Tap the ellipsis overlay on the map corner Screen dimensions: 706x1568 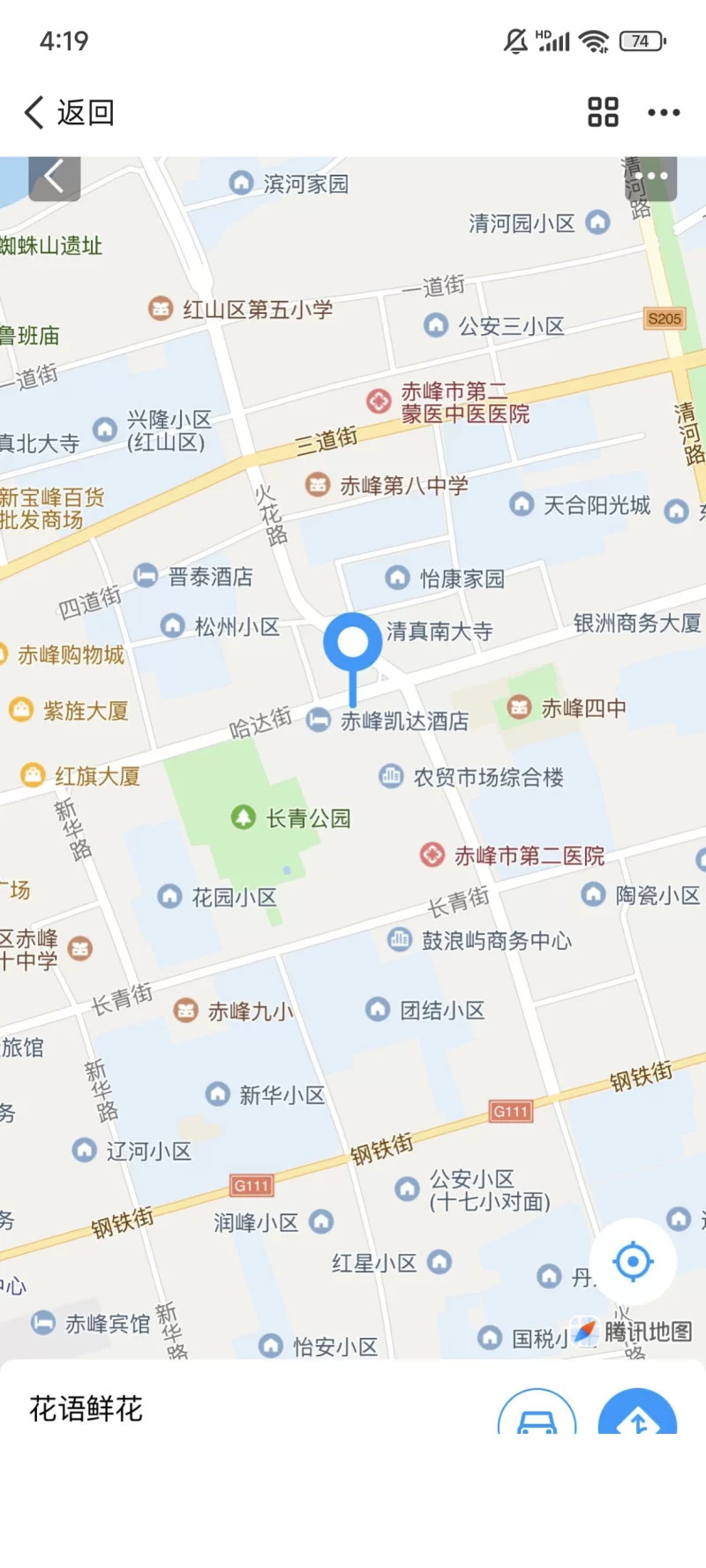[x=653, y=175]
